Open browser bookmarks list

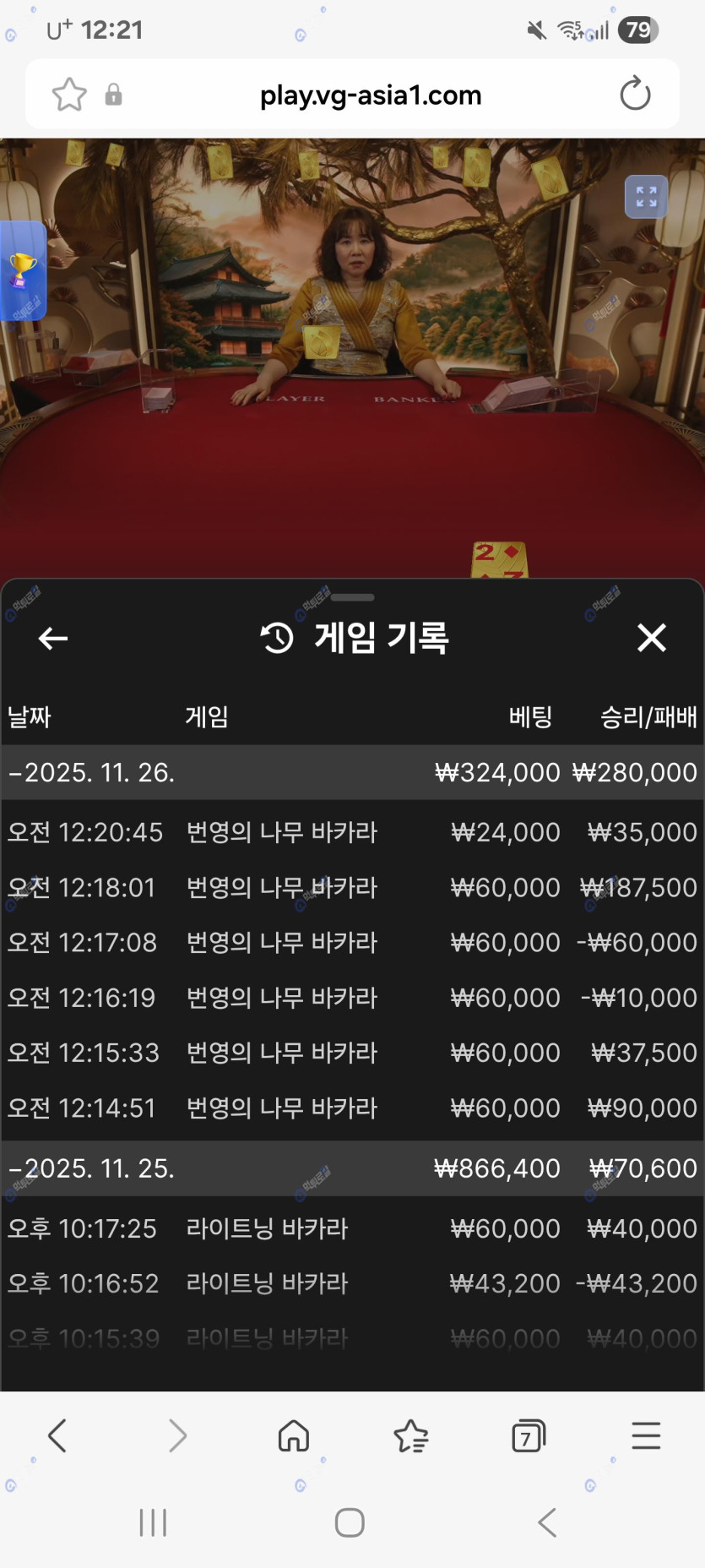pyautogui.click(x=411, y=1435)
